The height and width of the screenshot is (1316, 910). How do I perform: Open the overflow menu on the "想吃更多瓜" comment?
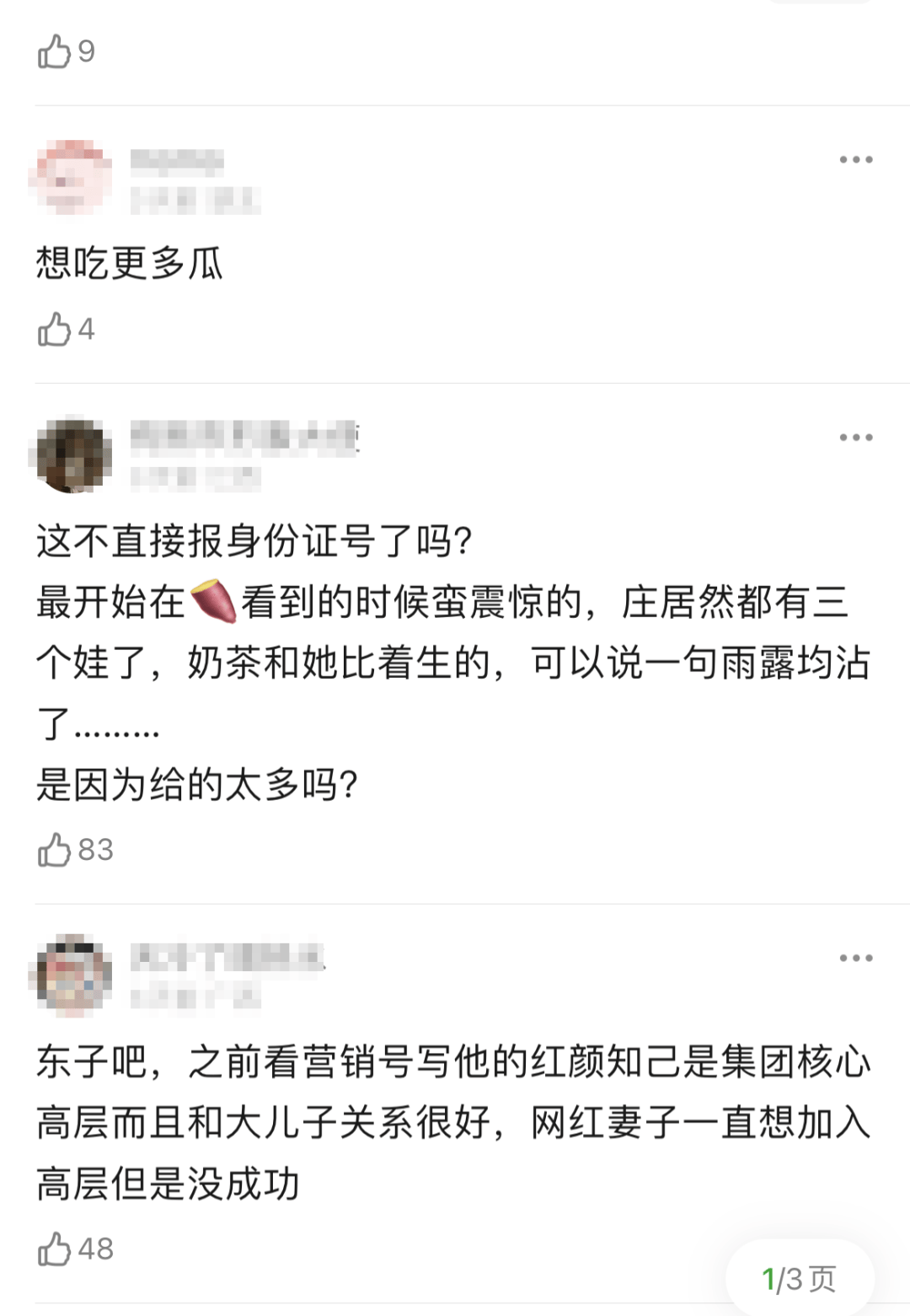pos(855,159)
